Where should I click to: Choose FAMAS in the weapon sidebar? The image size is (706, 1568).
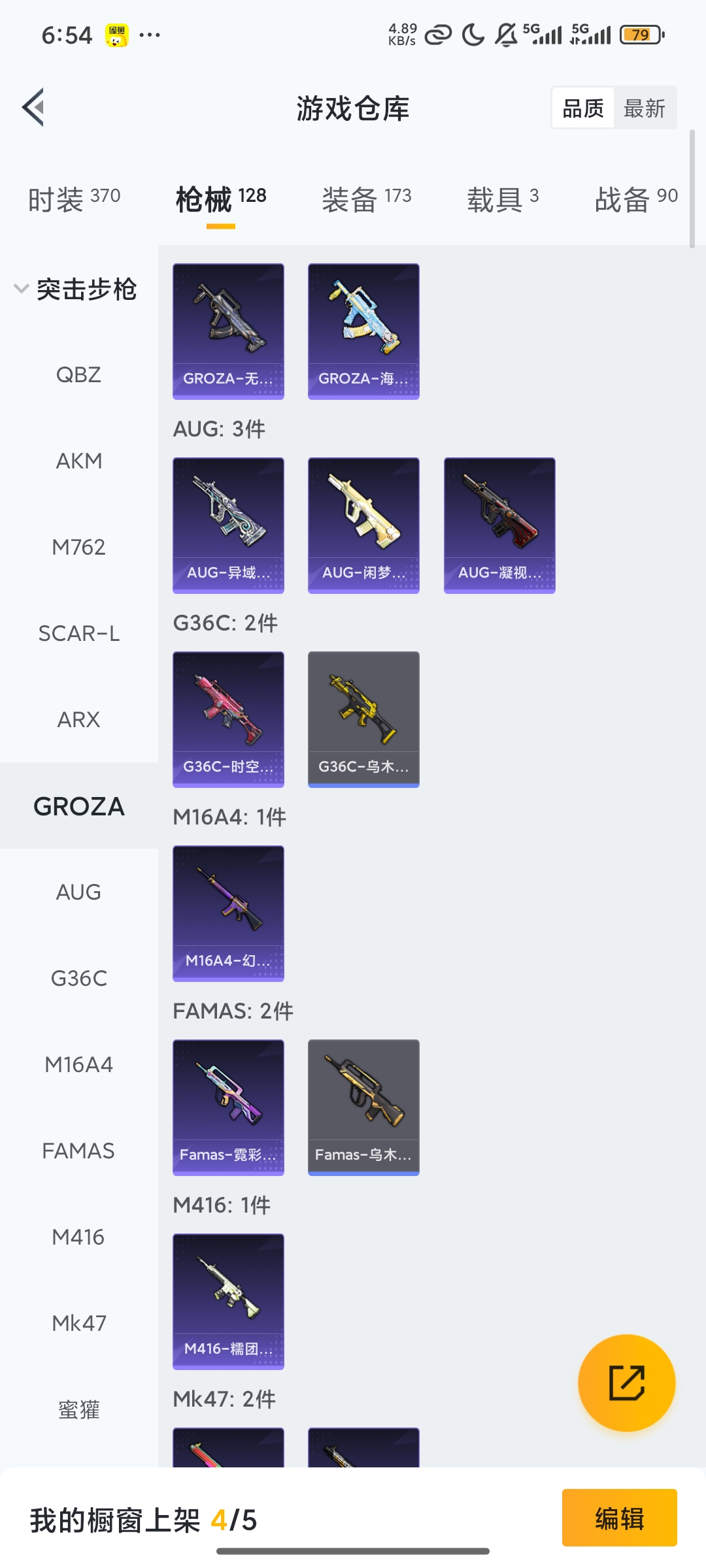click(78, 1151)
